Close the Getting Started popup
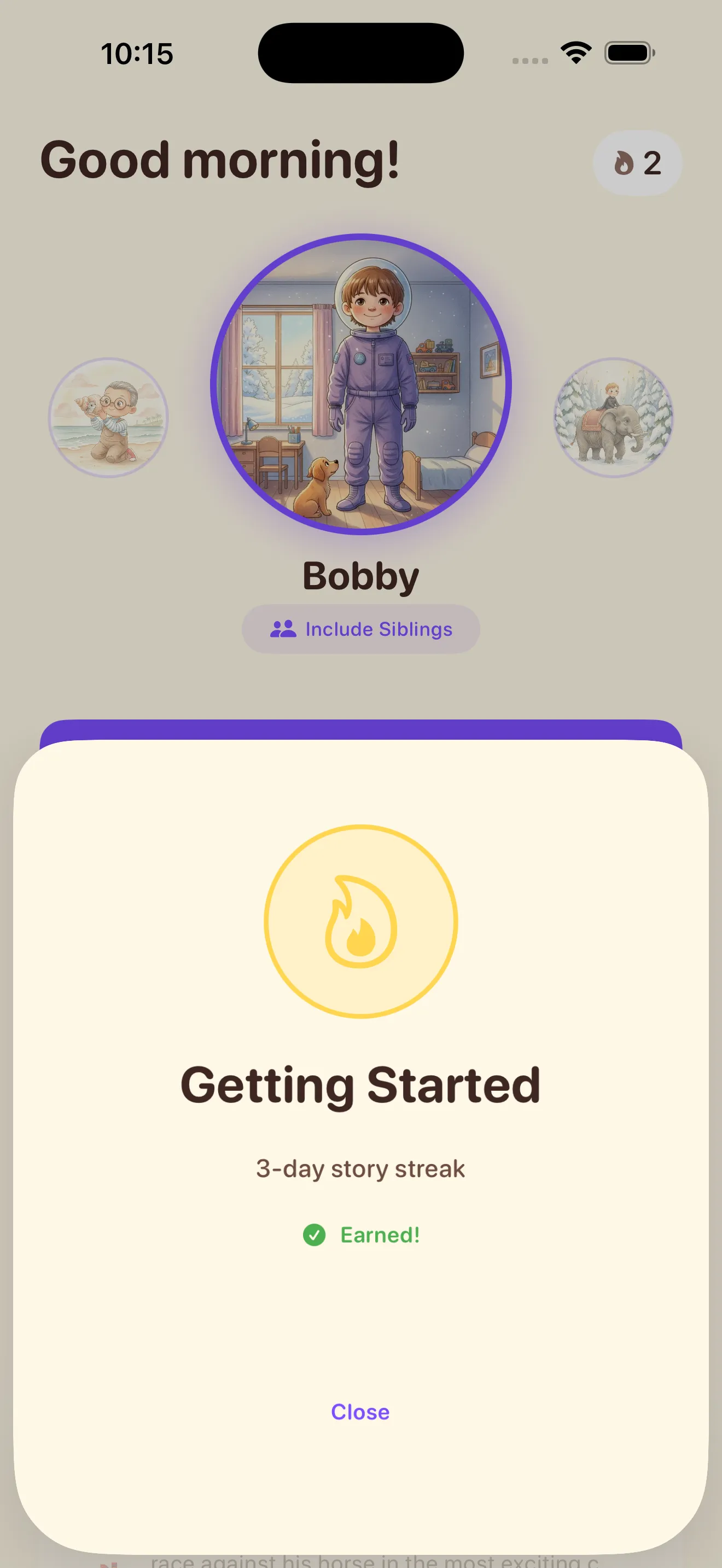The image size is (722, 1568). 360,1412
